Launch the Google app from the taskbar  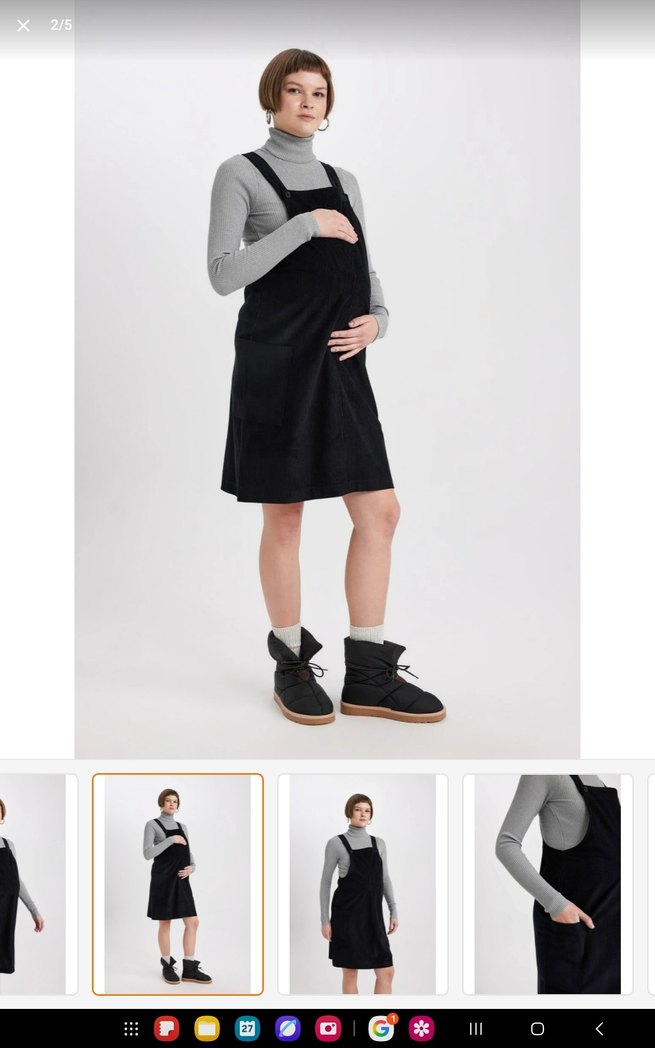click(x=381, y=1028)
